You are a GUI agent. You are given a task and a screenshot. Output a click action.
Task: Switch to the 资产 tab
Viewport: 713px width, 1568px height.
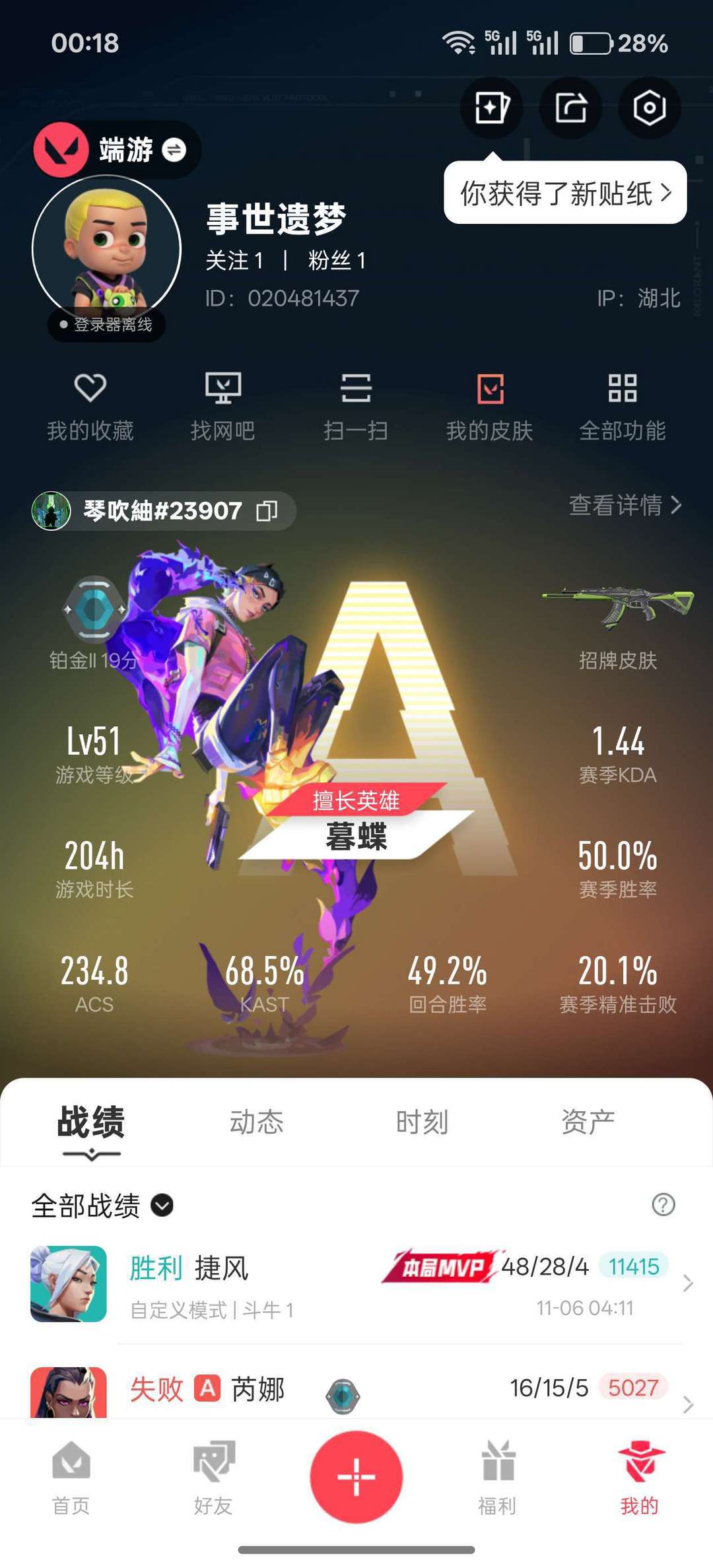pos(588,1122)
